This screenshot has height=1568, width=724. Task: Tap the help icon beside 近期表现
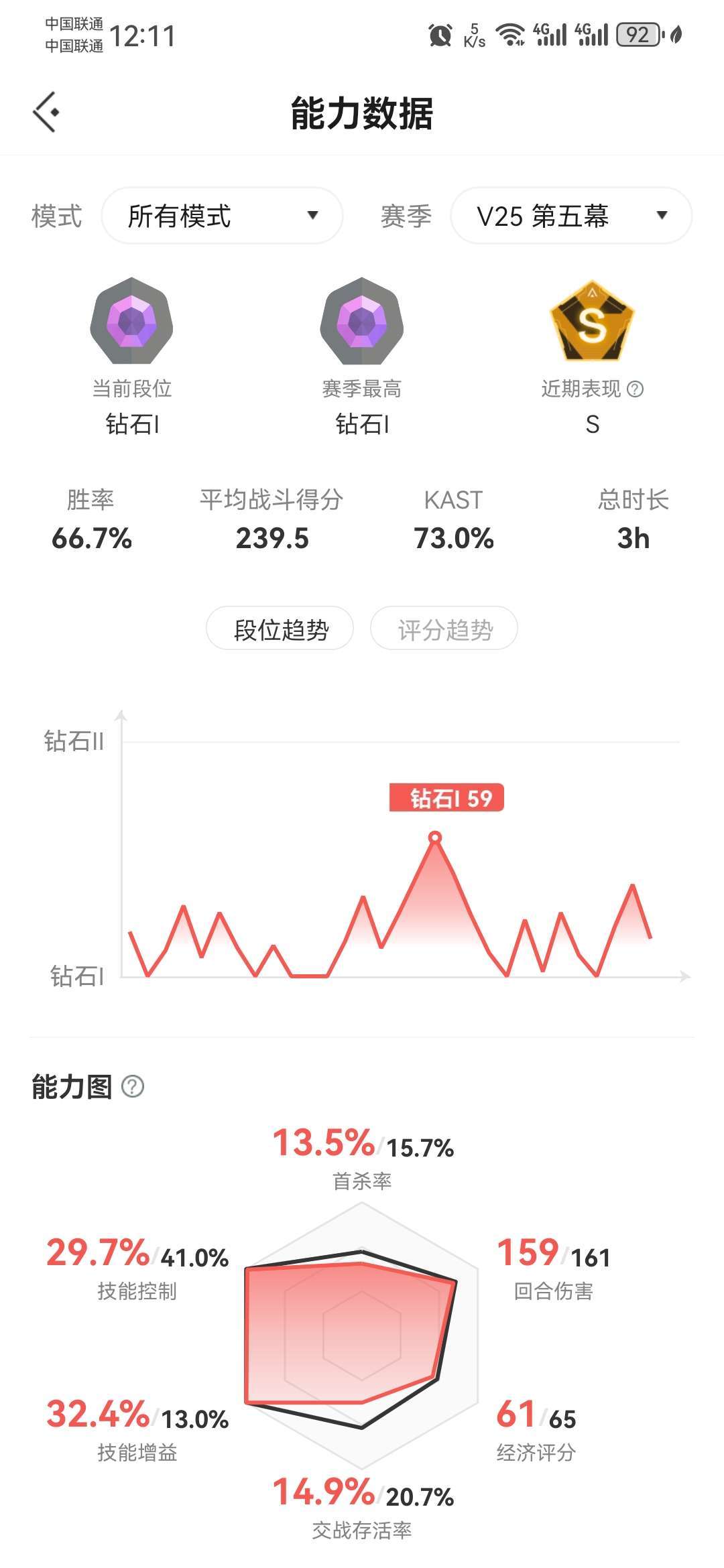[635, 389]
